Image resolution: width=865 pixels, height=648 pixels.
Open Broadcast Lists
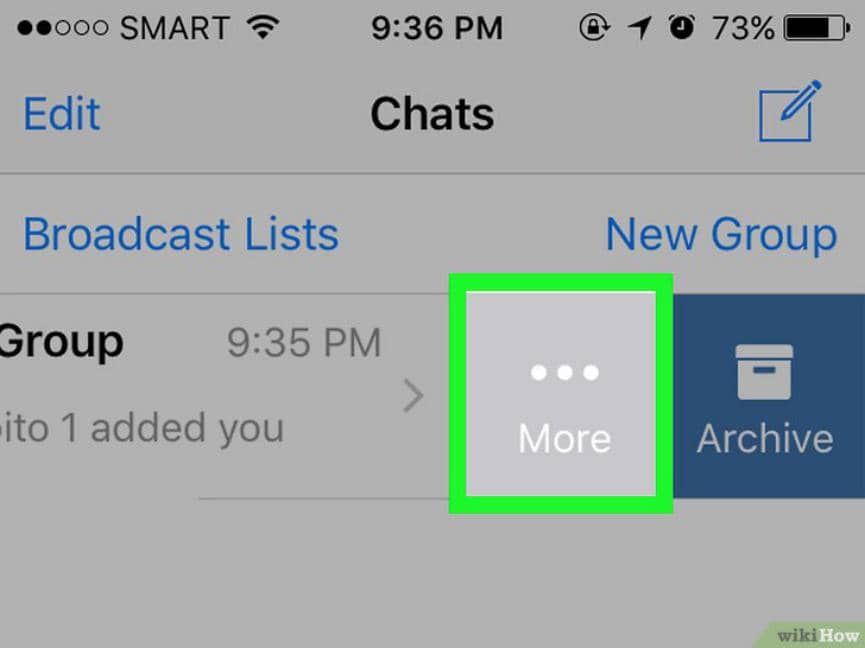tap(181, 234)
